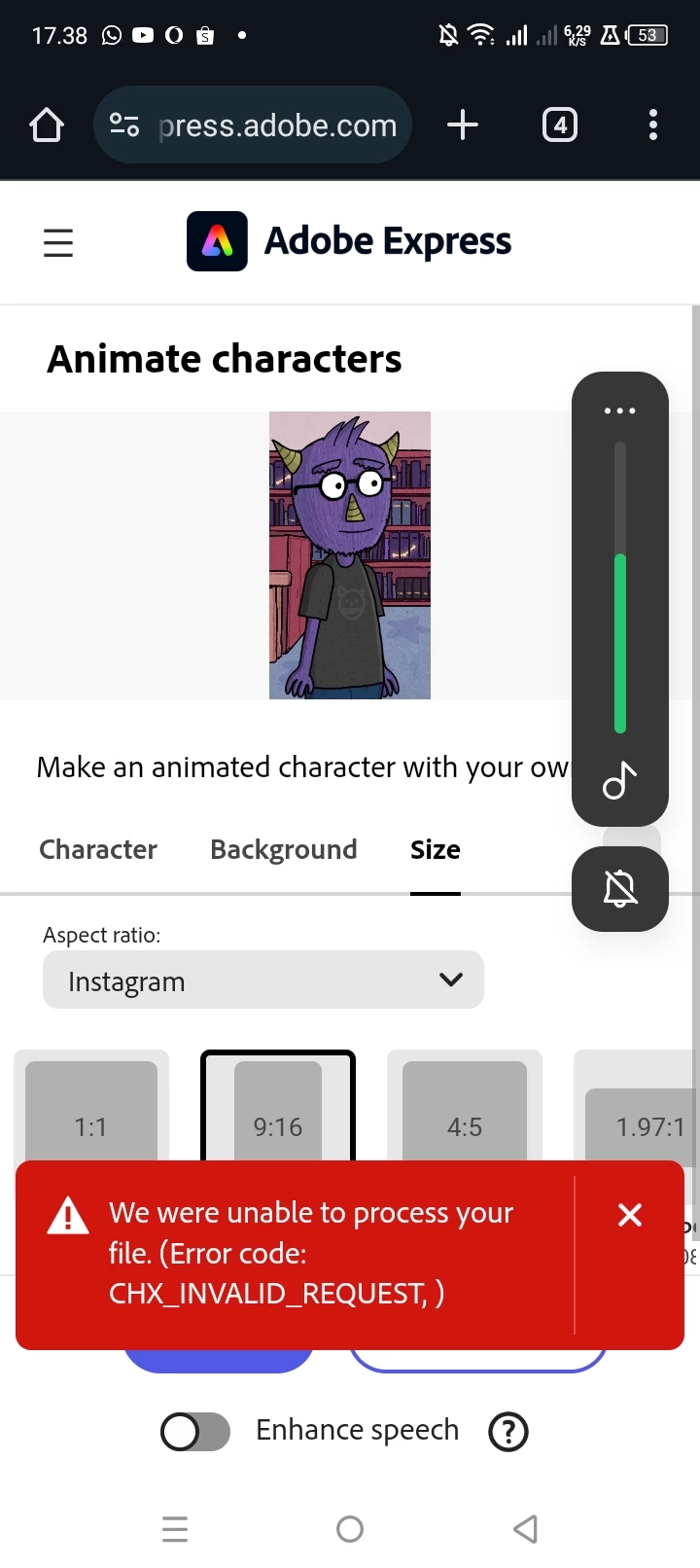
Task: Open the browser overflow menu
Action: pos(652,125)
